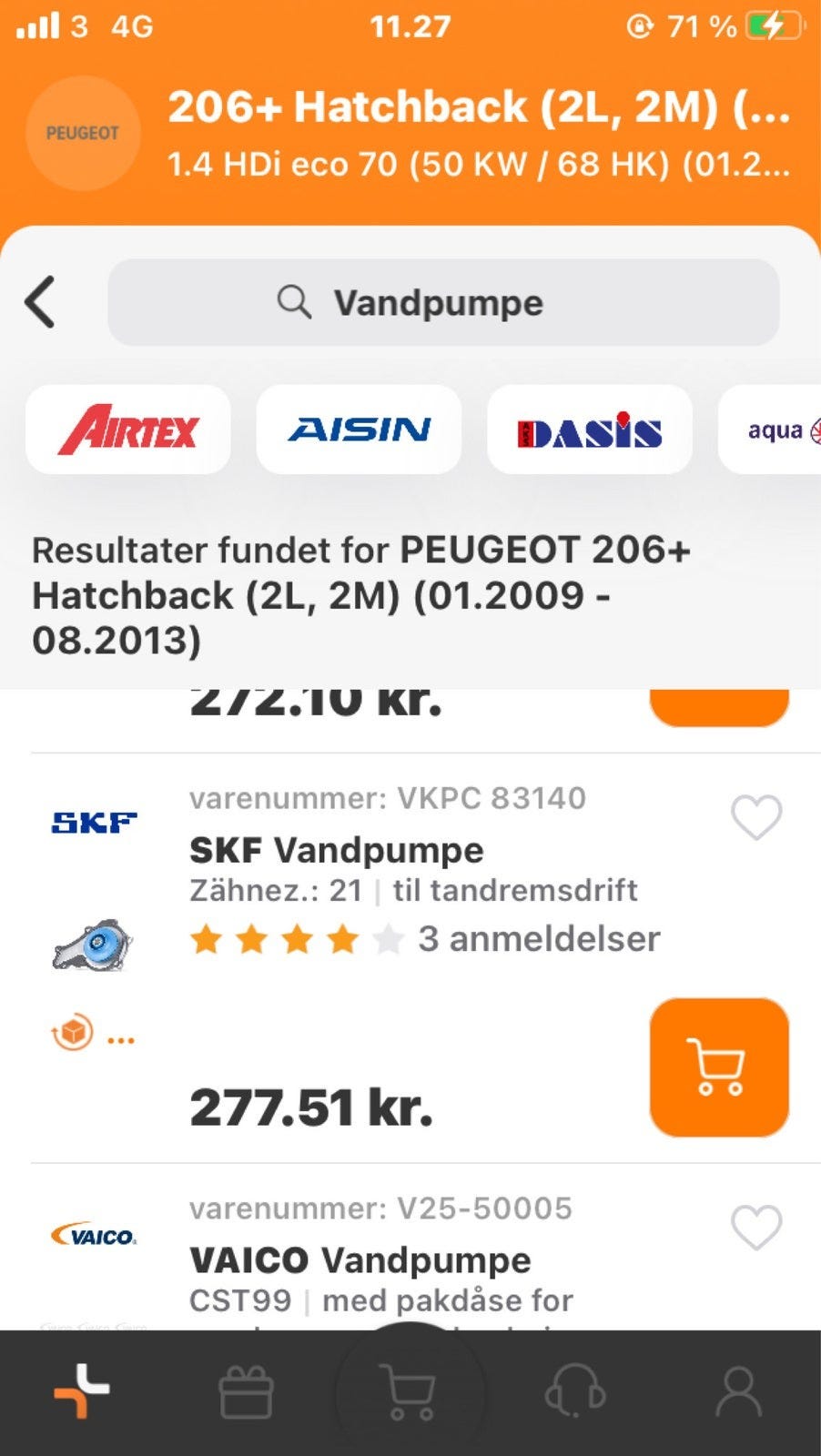The image size is (821, 1456).
Task: Tap the Vandpumpe search field
Action: point(443,302)
